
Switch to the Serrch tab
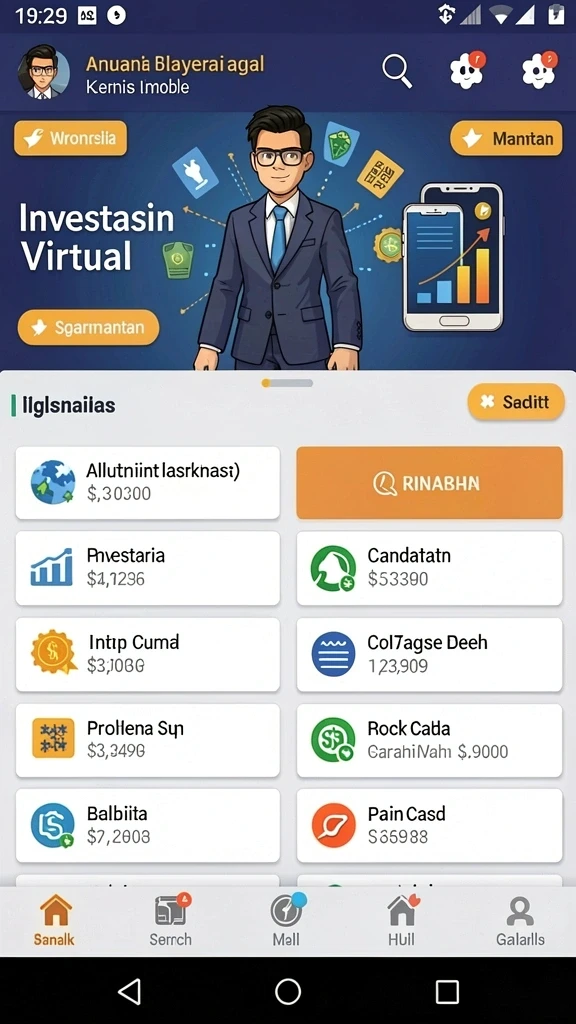[170, 920]
